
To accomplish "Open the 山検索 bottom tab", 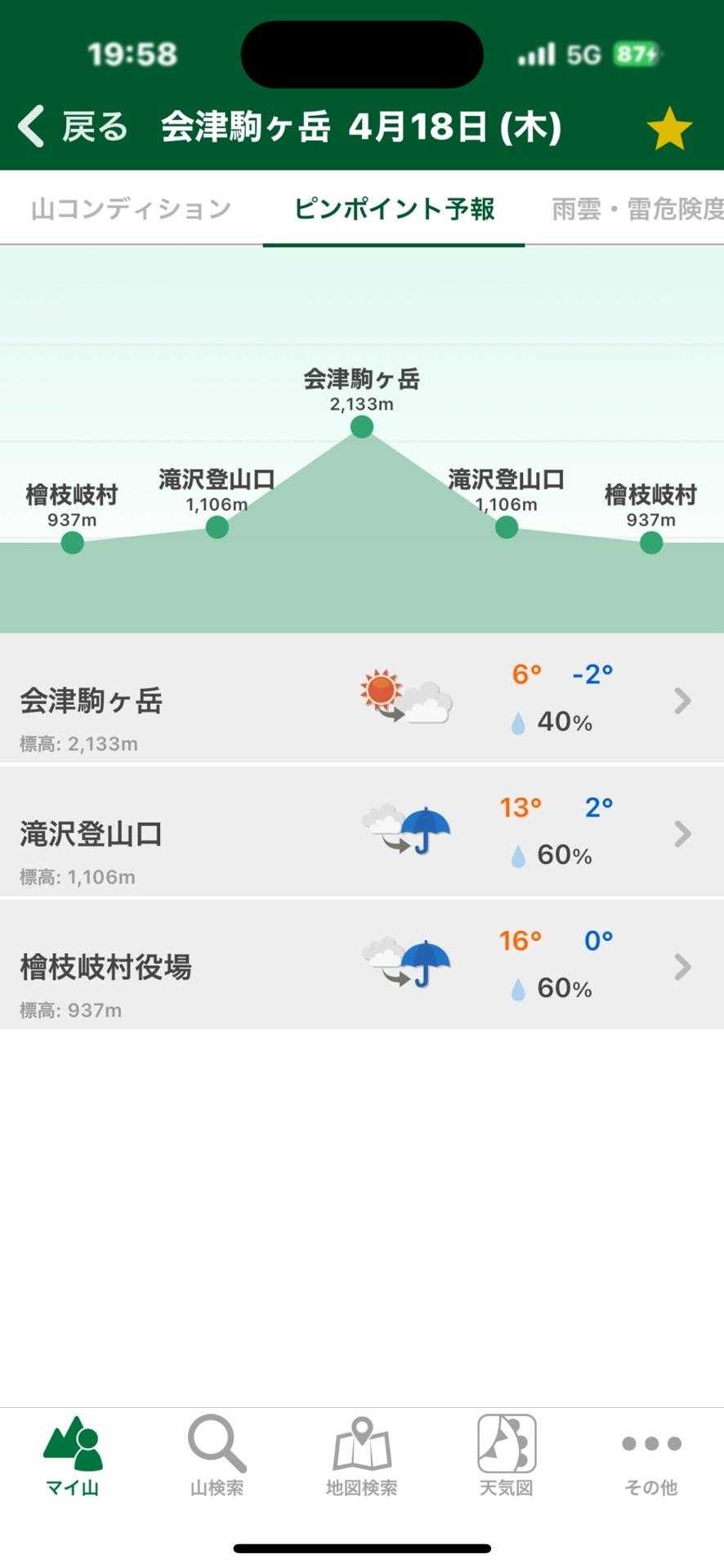I will tap(217, 1457).
